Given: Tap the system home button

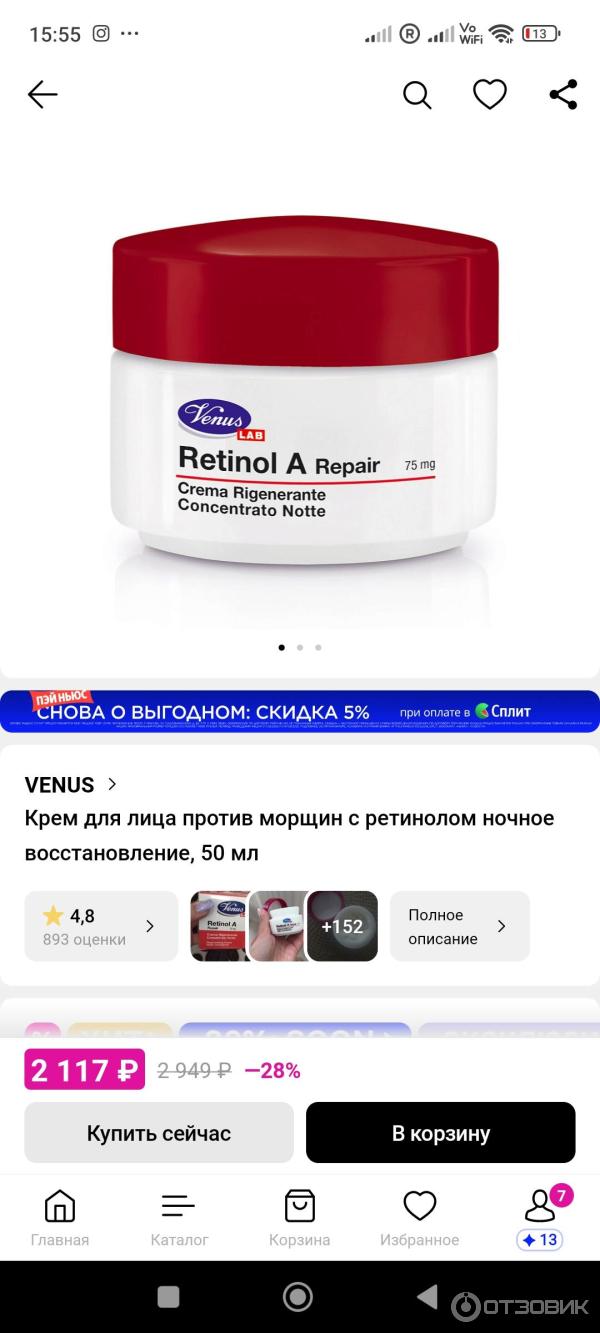Looking at the screenshot, I should [298, 1297].
